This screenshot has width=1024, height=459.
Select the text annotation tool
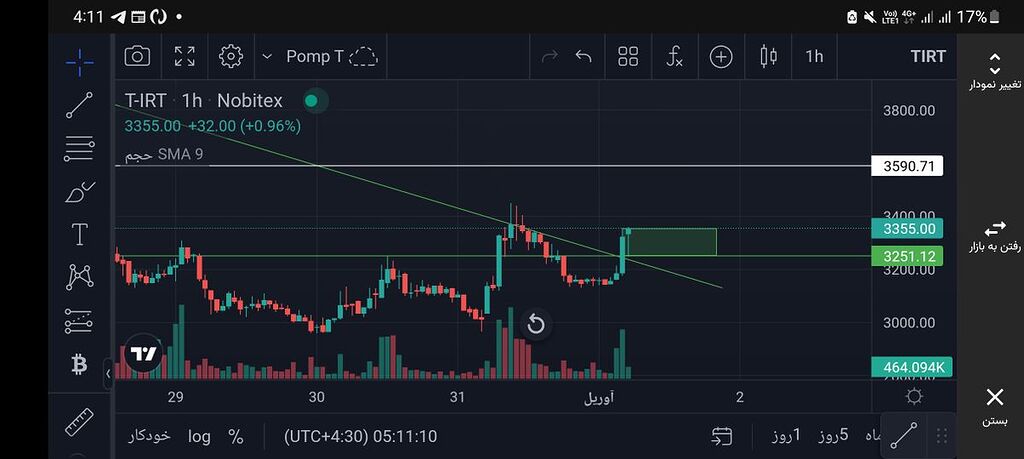pyautogui.click(x=80, y=235)
